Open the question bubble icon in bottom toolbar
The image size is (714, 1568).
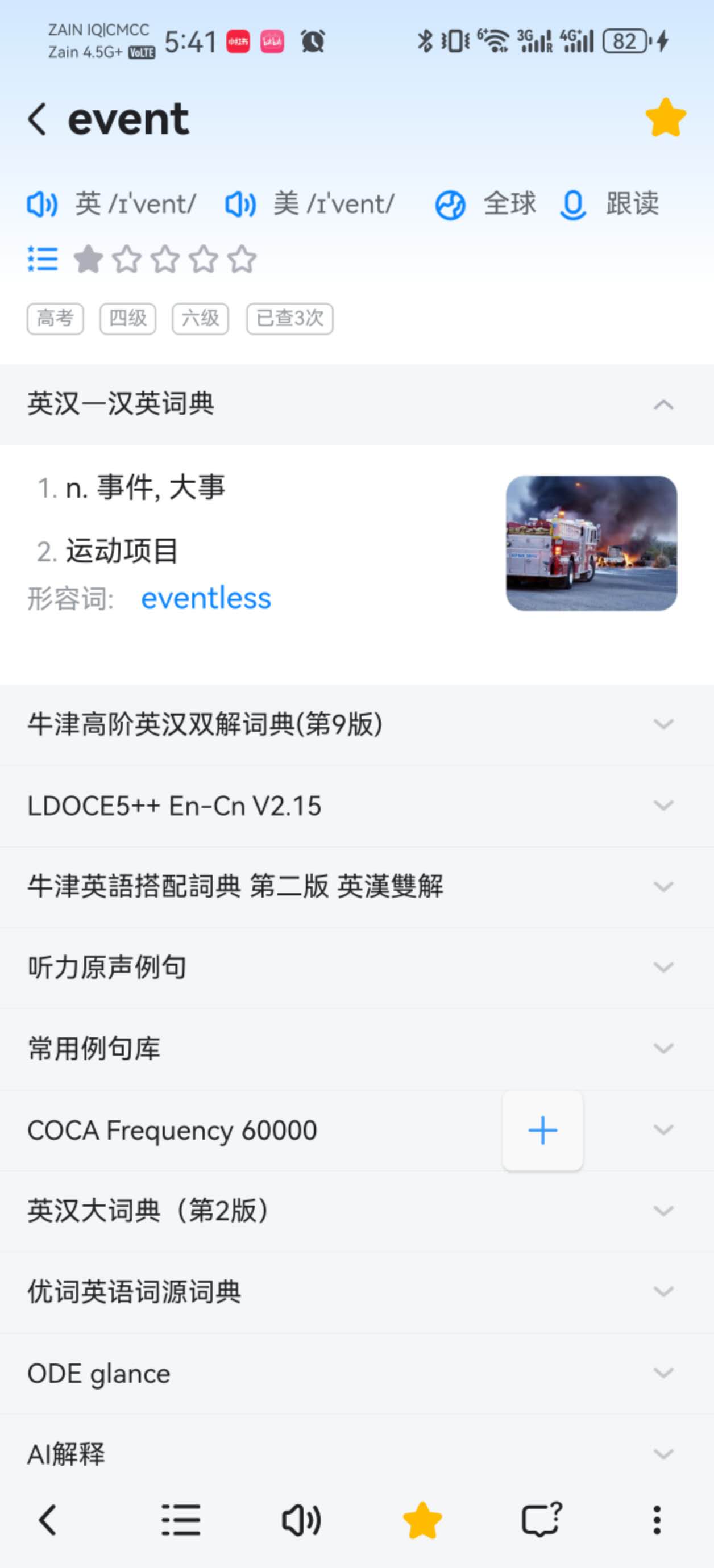[x=541, y=1520]
